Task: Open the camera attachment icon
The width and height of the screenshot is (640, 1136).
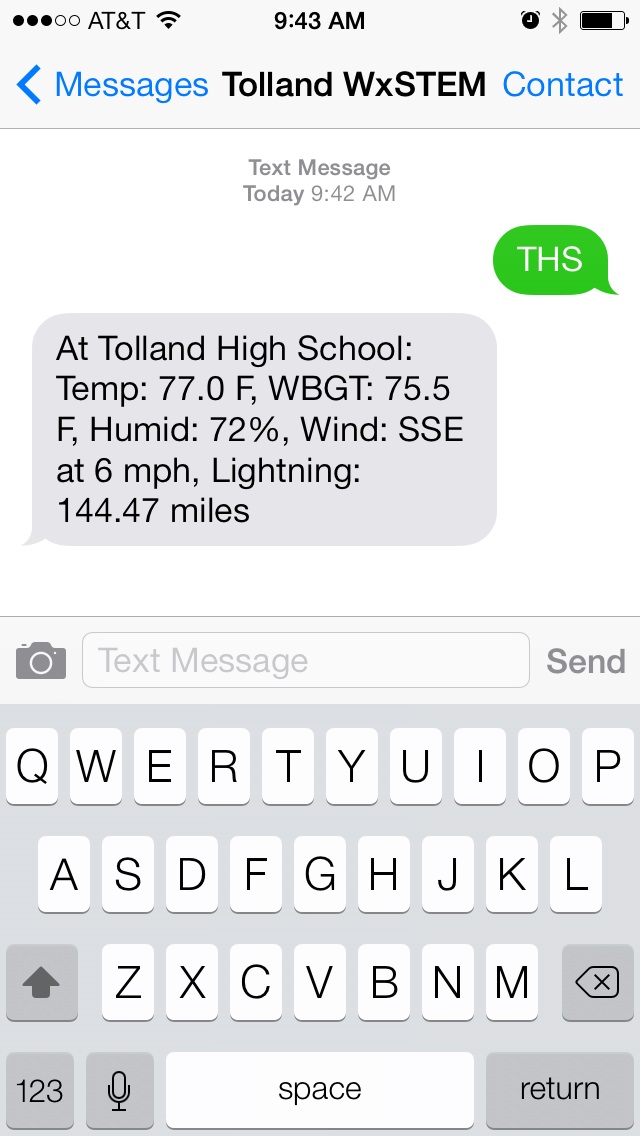Action: [x=41, y=660]
